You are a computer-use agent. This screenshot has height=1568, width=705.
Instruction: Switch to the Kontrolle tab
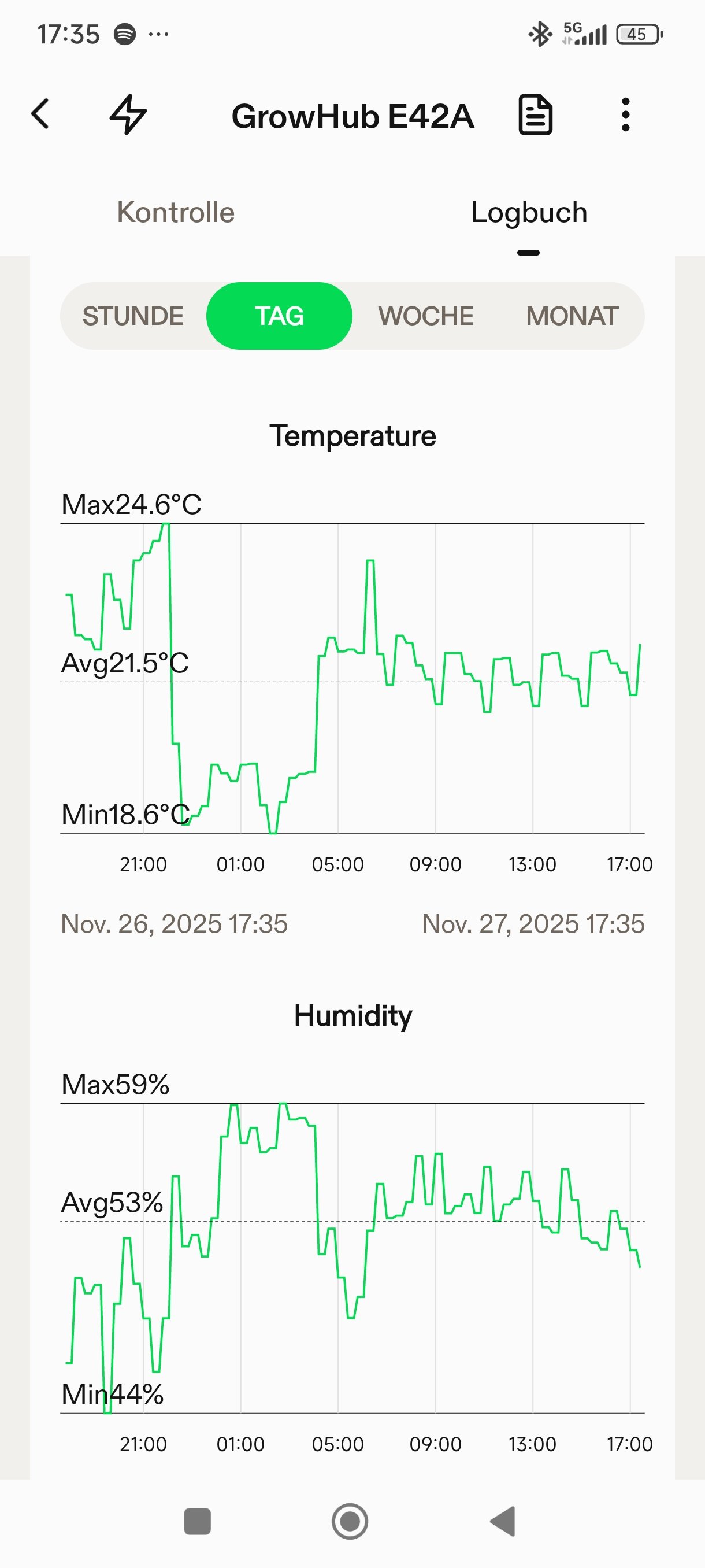tap(176, 213)
